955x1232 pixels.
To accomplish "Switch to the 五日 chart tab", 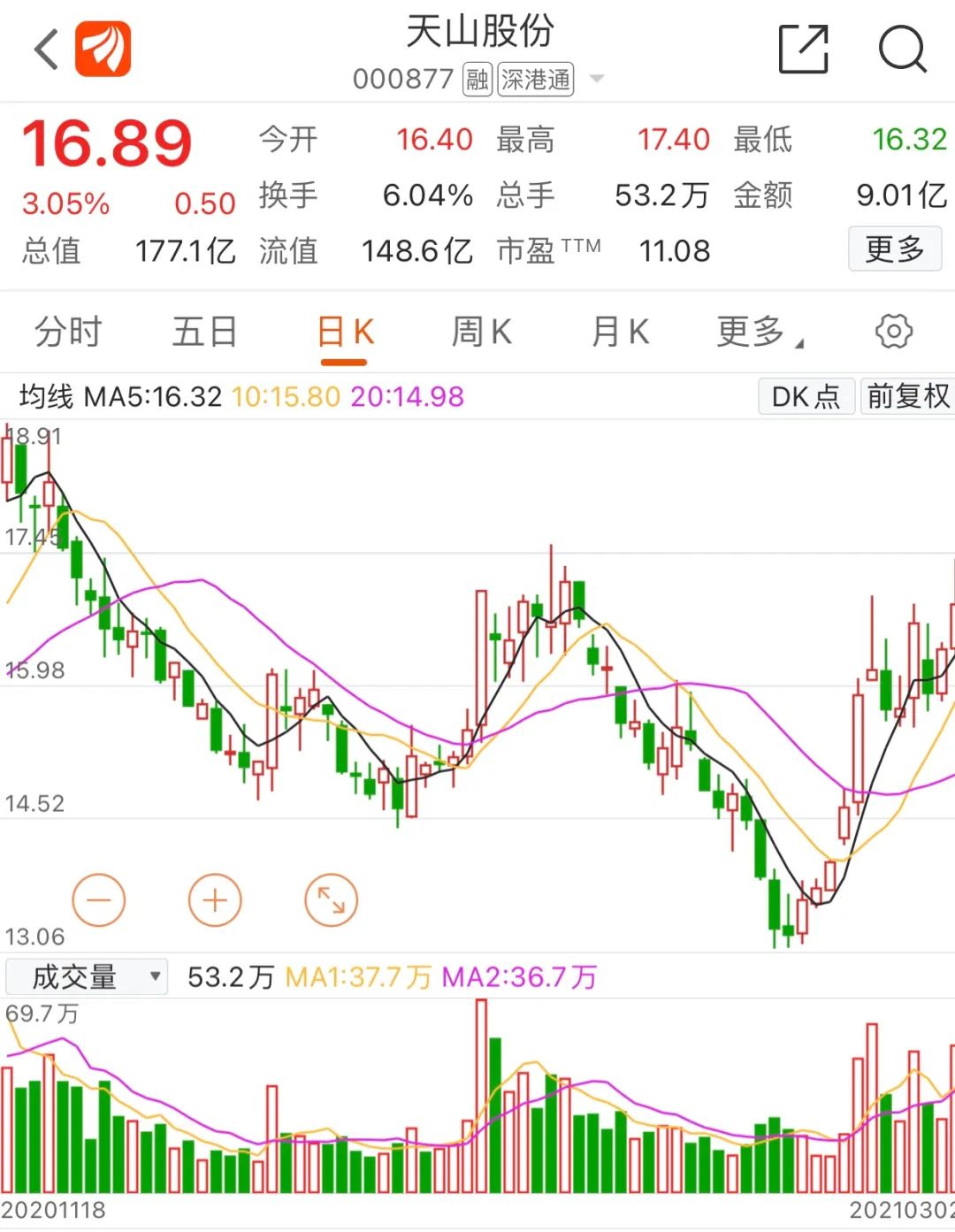I will pos(204,333).
